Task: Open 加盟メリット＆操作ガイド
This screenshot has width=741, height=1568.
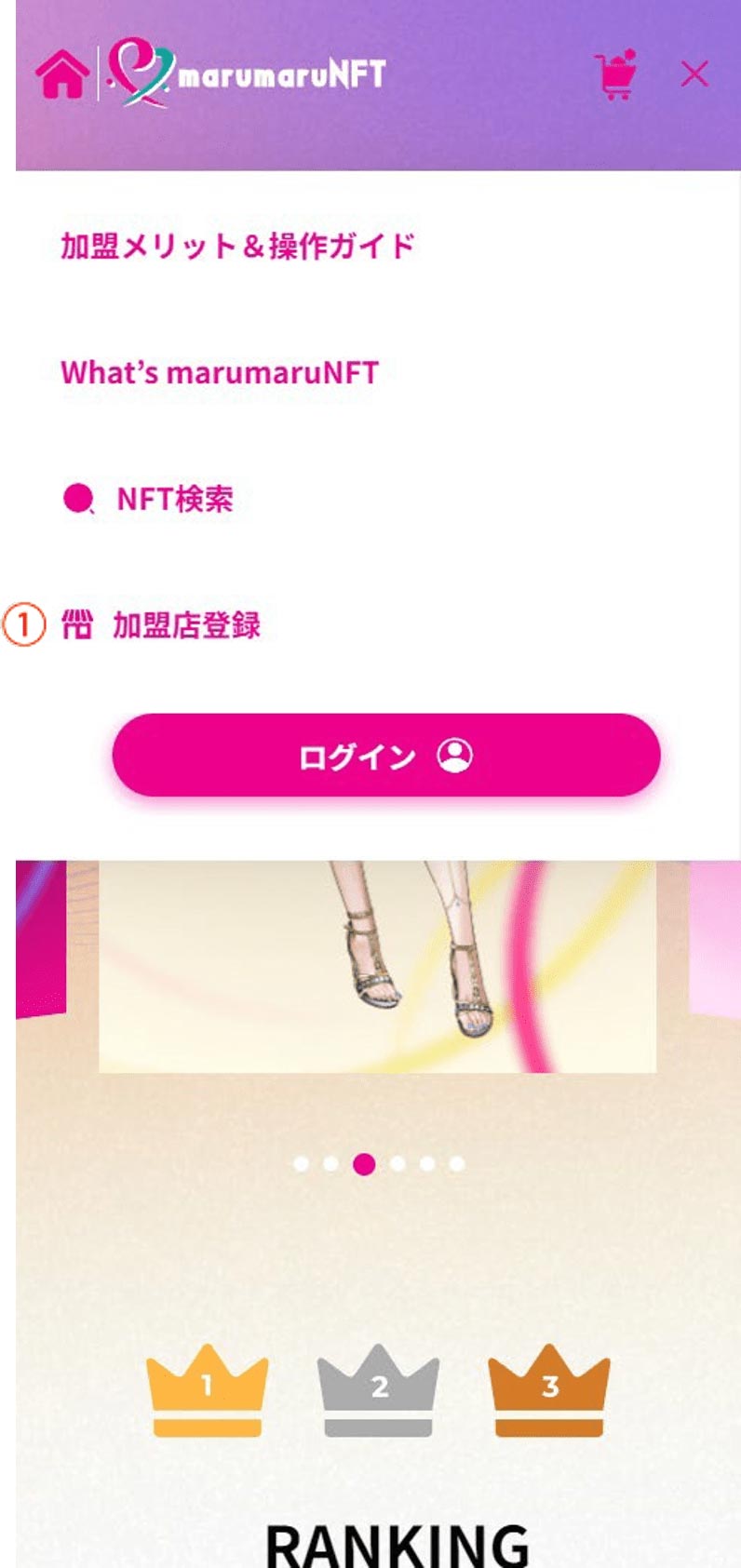Action: coord(236,247)
